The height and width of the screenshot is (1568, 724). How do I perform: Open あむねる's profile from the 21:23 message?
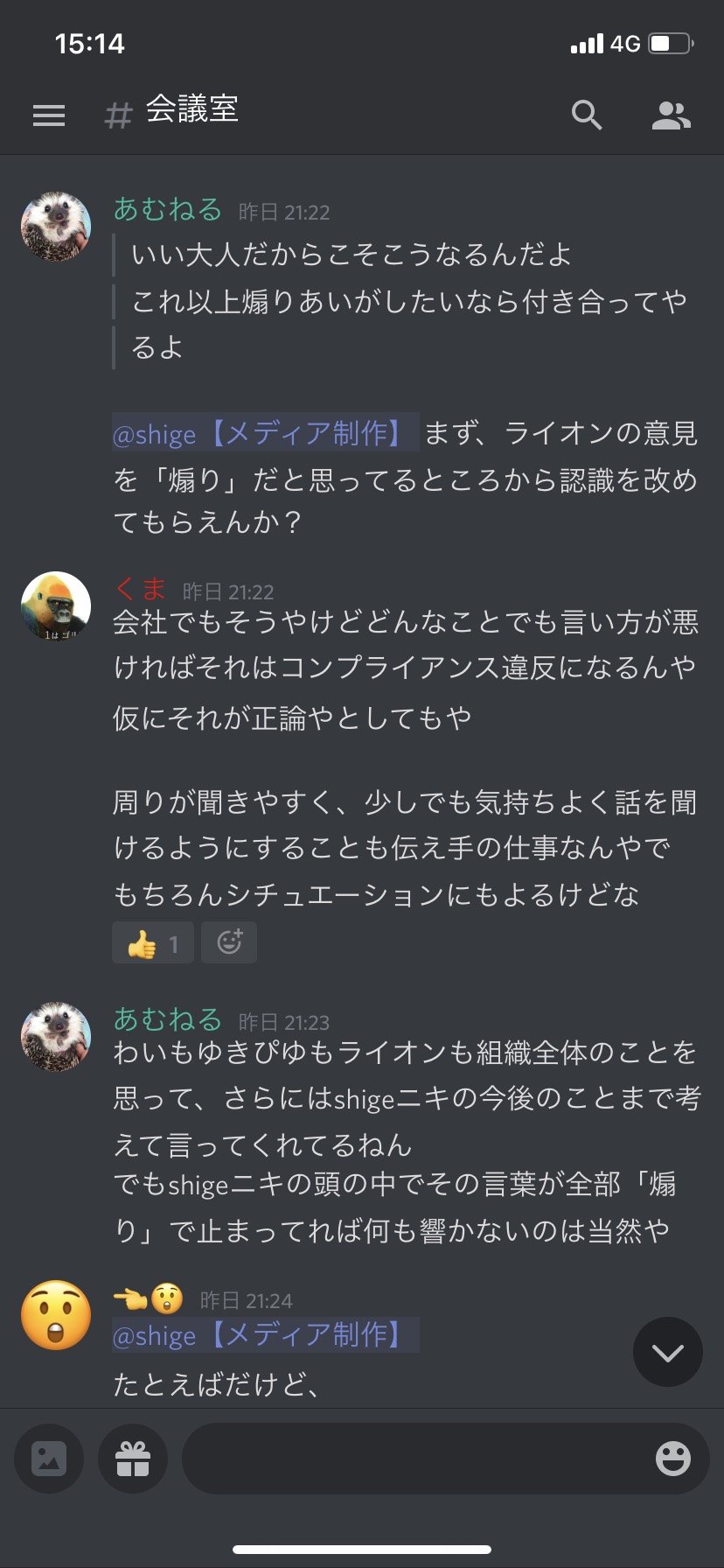point(56,1037)
